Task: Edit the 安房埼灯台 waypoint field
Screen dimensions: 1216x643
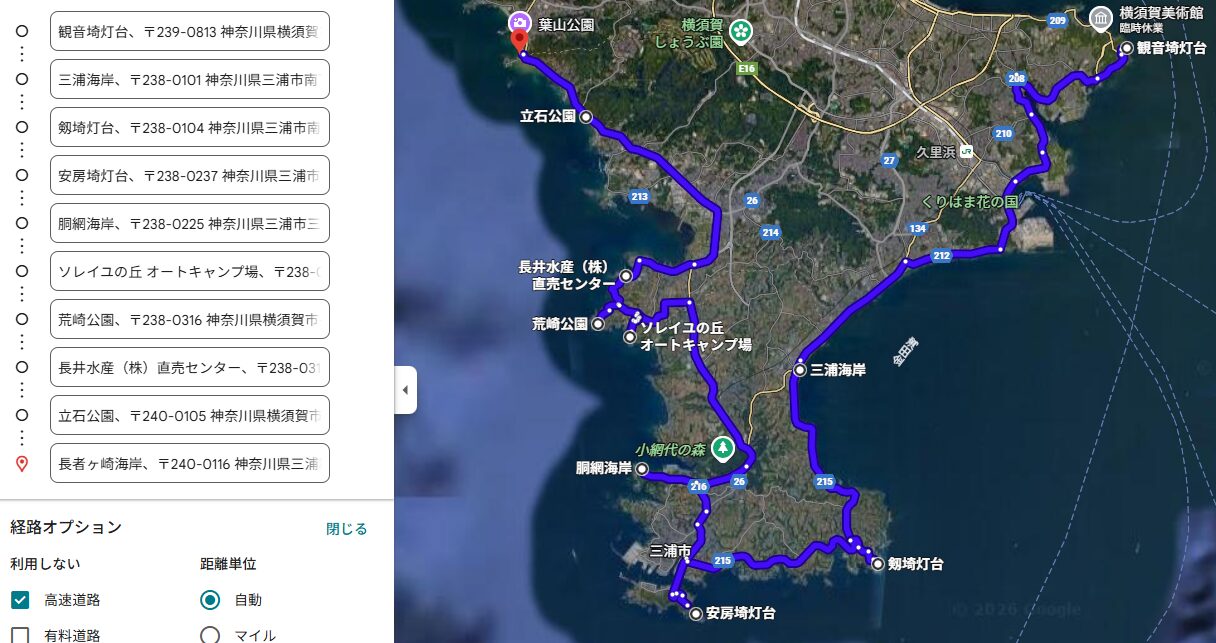Action: point(189,175)
